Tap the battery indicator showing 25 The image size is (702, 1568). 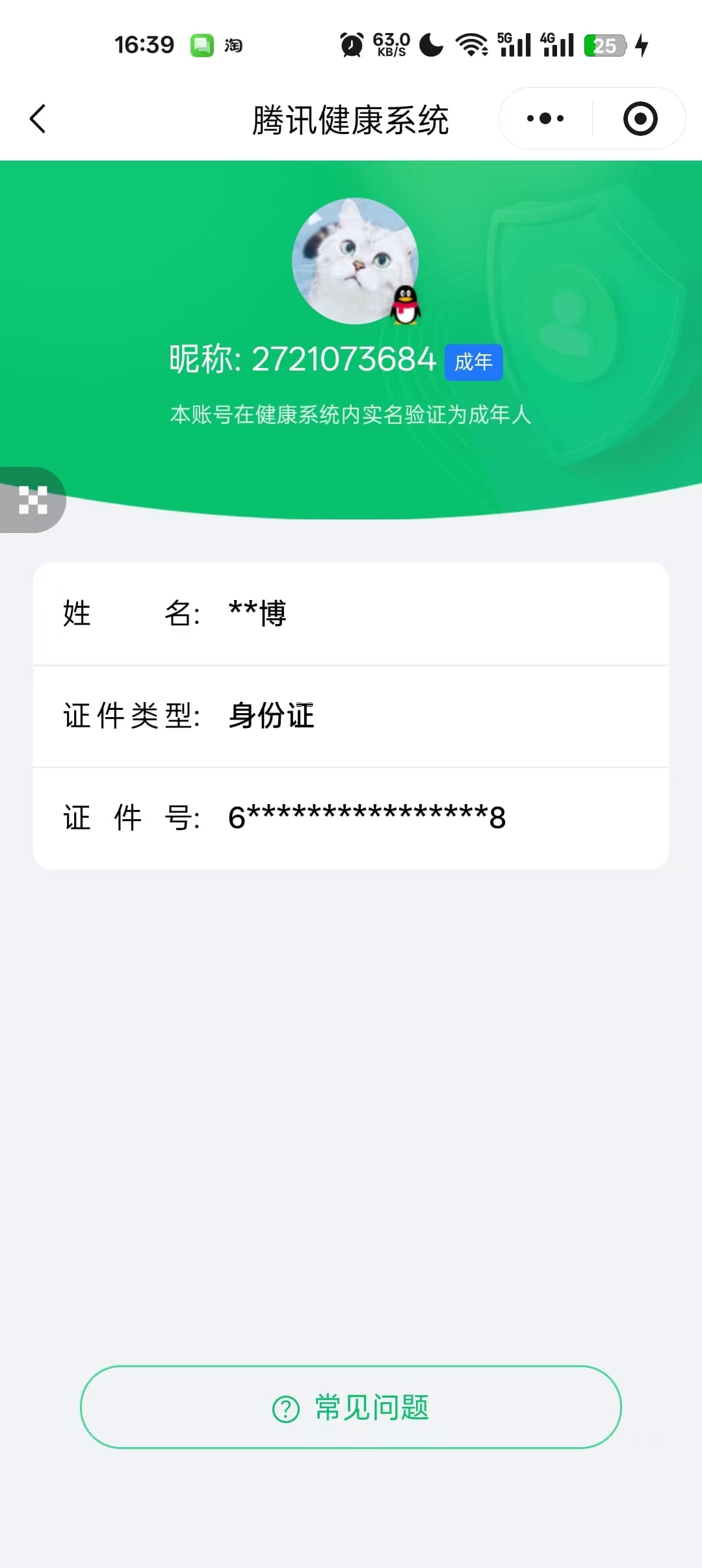(605, 44)
